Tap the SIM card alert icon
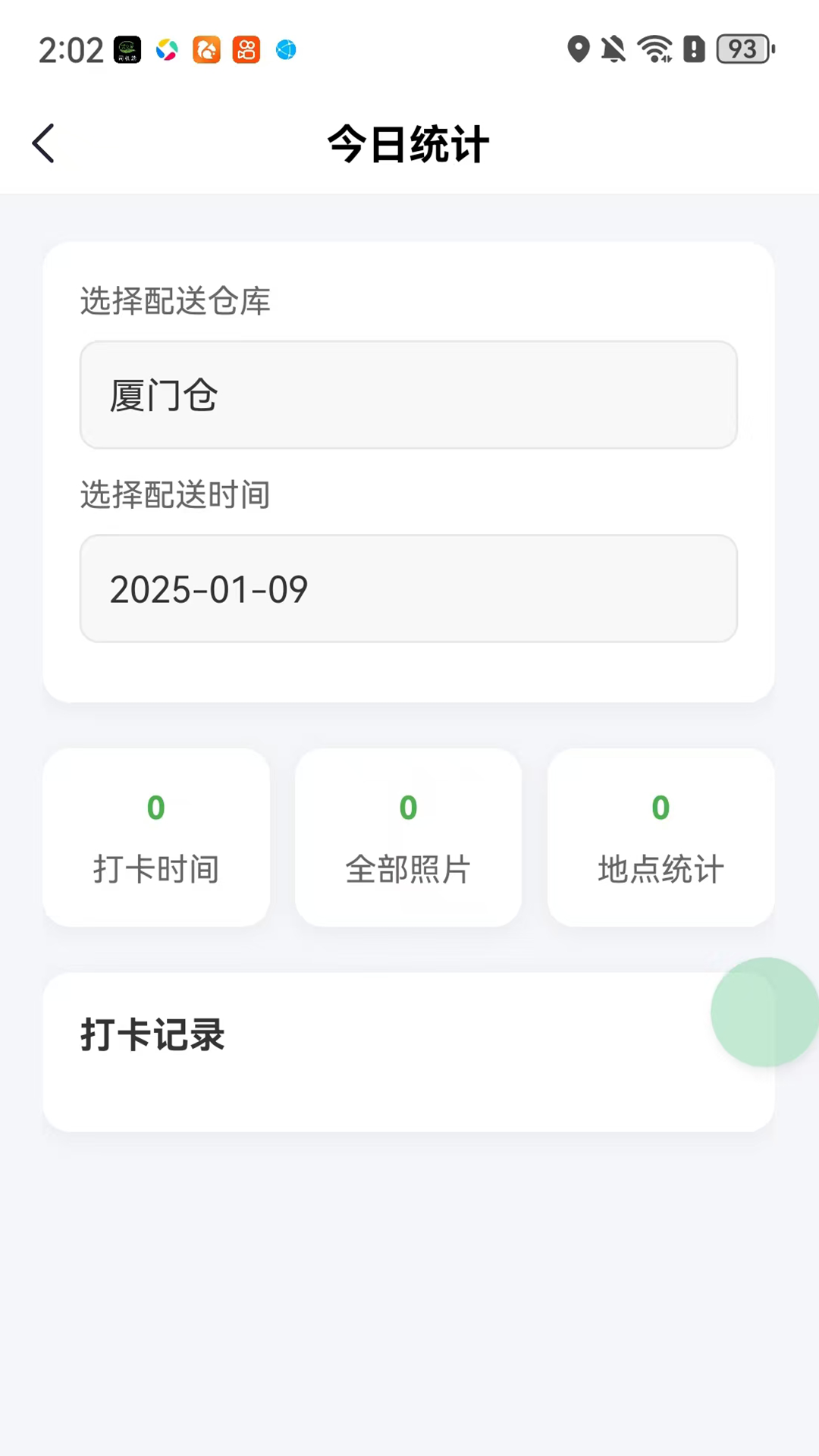 click(695, 49)
